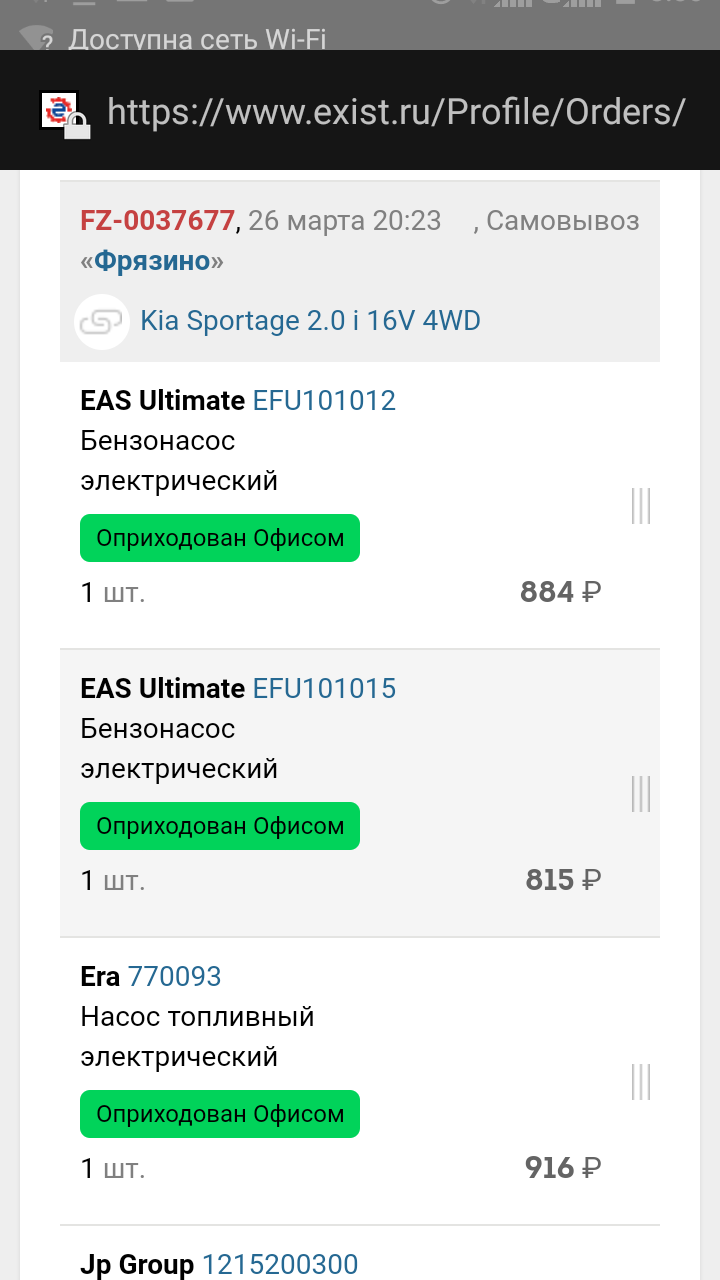Open the barcode icon for Era 770093

pos(641,1082)
